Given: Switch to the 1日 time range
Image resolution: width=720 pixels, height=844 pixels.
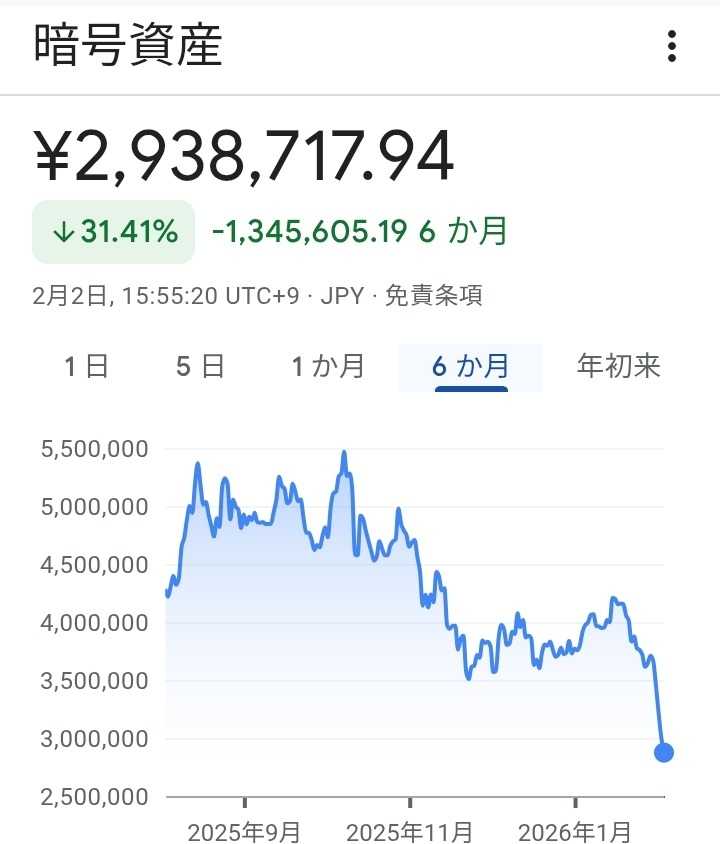Looking at the screenshot, I should (x=87, y=366).
